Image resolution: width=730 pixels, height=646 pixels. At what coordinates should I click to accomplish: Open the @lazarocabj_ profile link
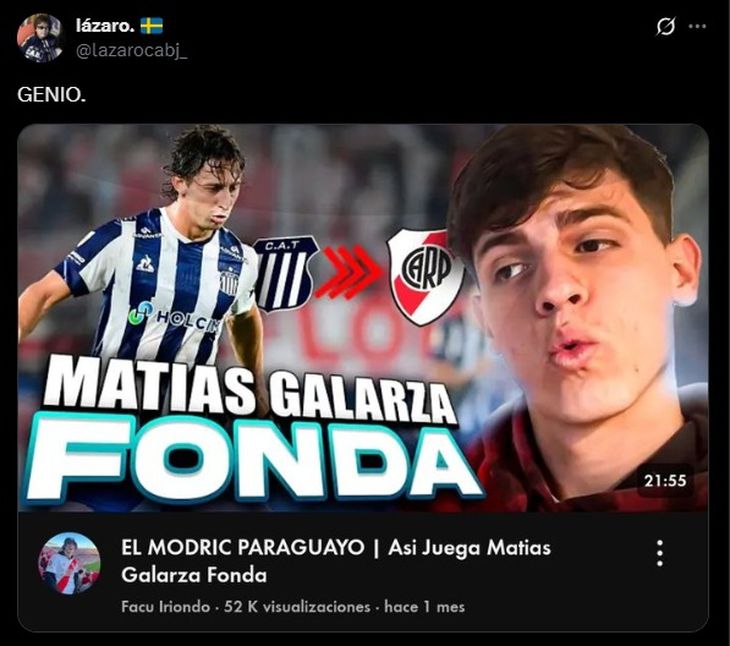[132, 49]
